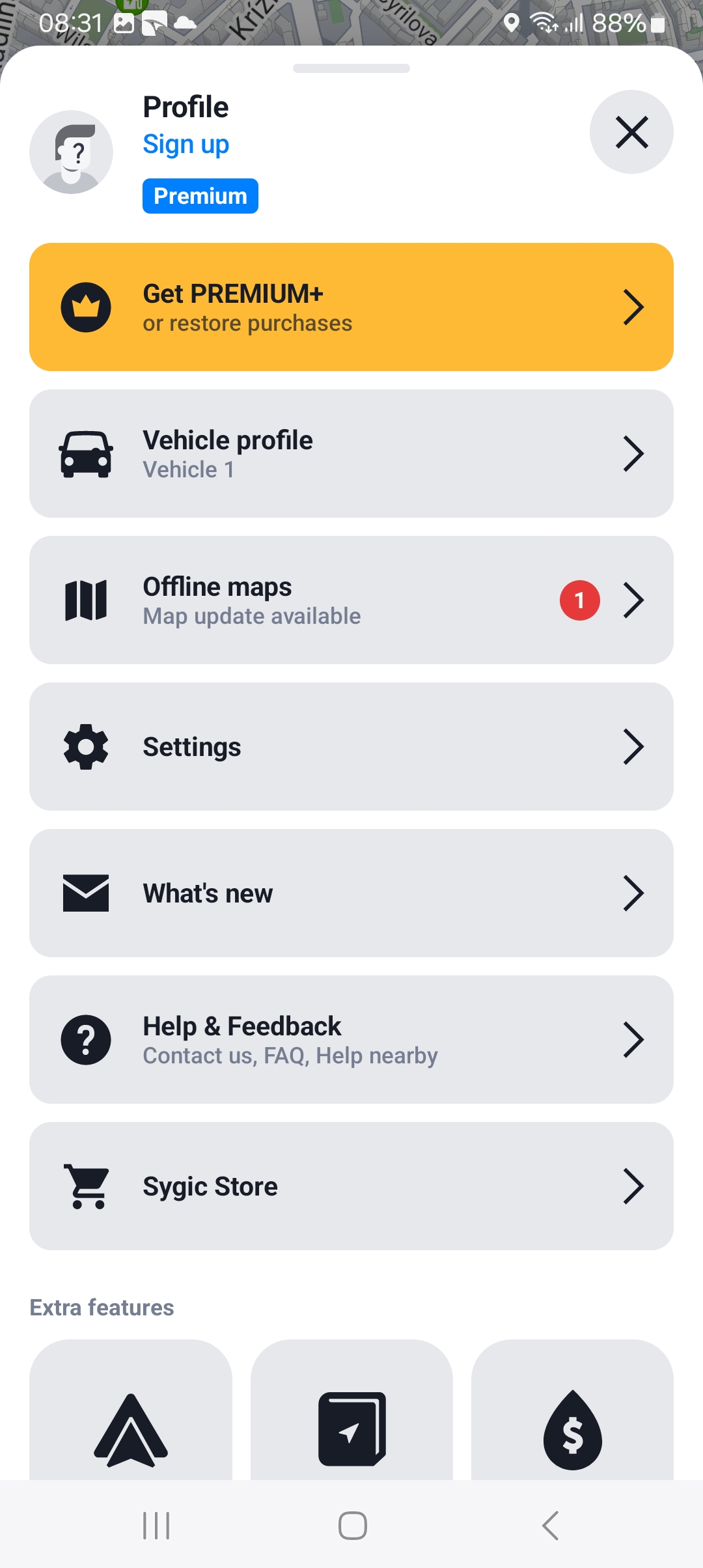Open the Get PREMIUM+ offer
Viewport: 703px width, 1568px height.
click(351, 307)
